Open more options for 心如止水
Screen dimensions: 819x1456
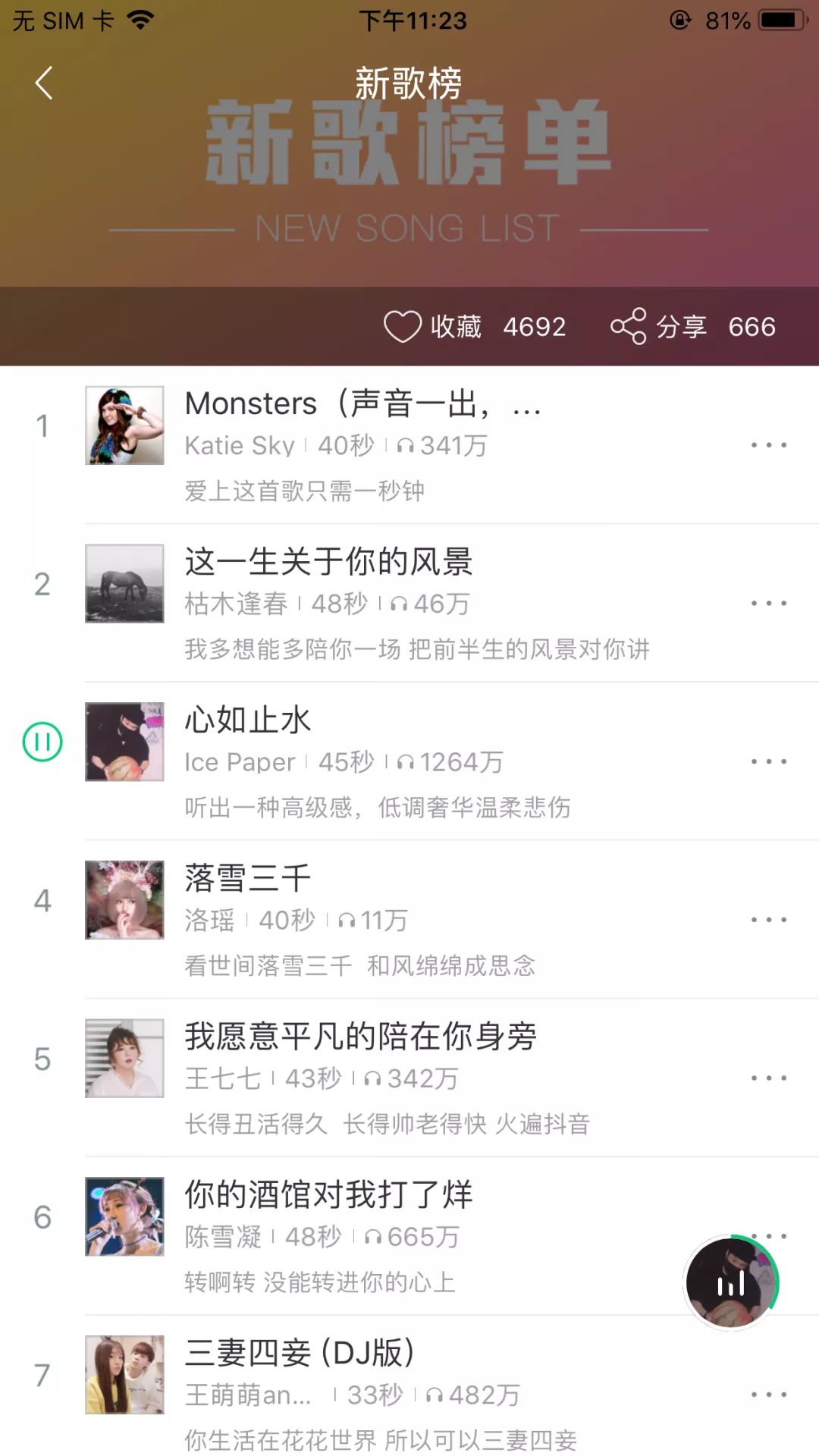point(768,761)
